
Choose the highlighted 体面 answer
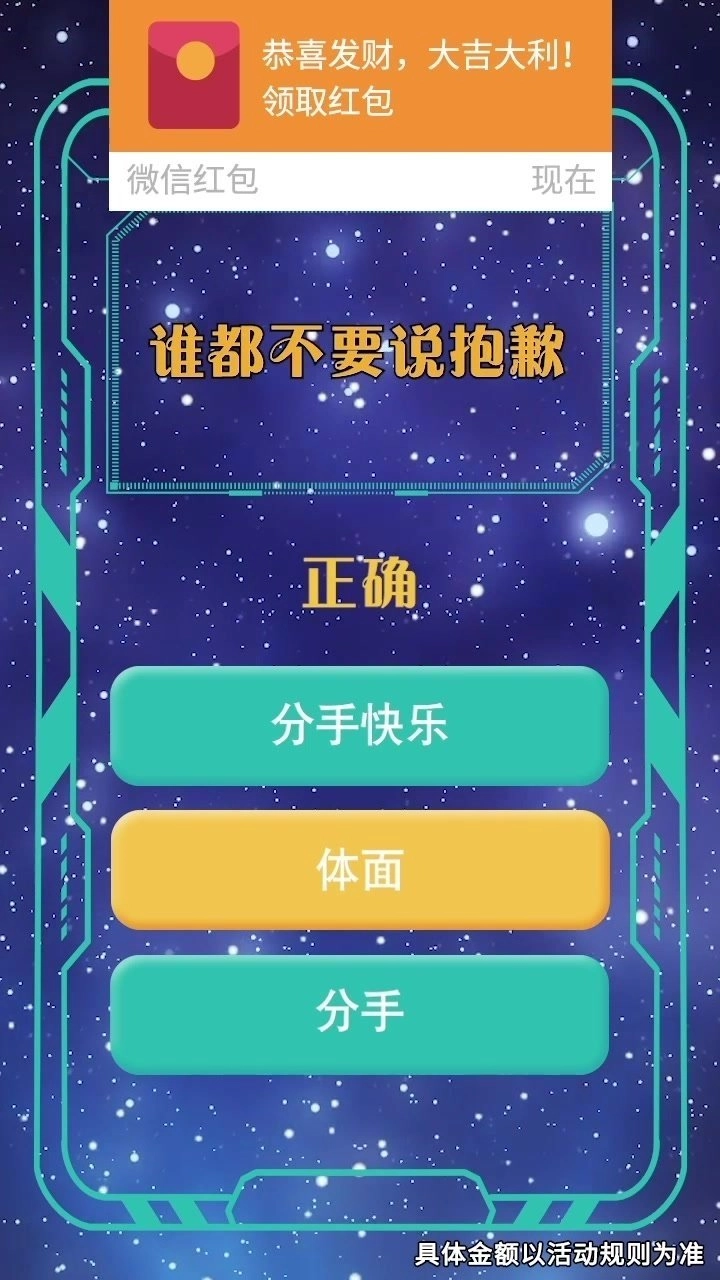(360, 870)
